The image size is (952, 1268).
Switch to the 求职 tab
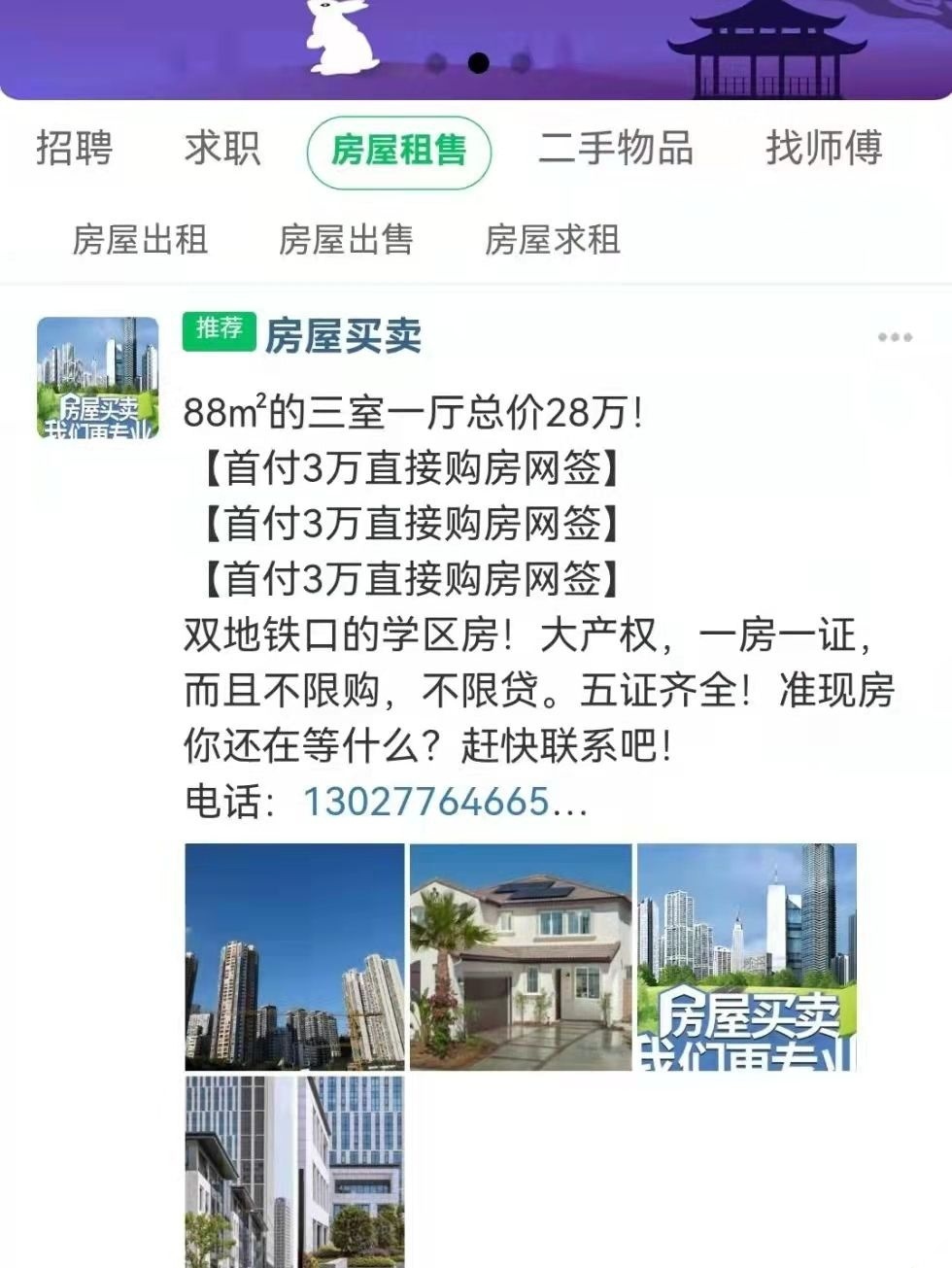pyautogui.click(x=222, y=150)
